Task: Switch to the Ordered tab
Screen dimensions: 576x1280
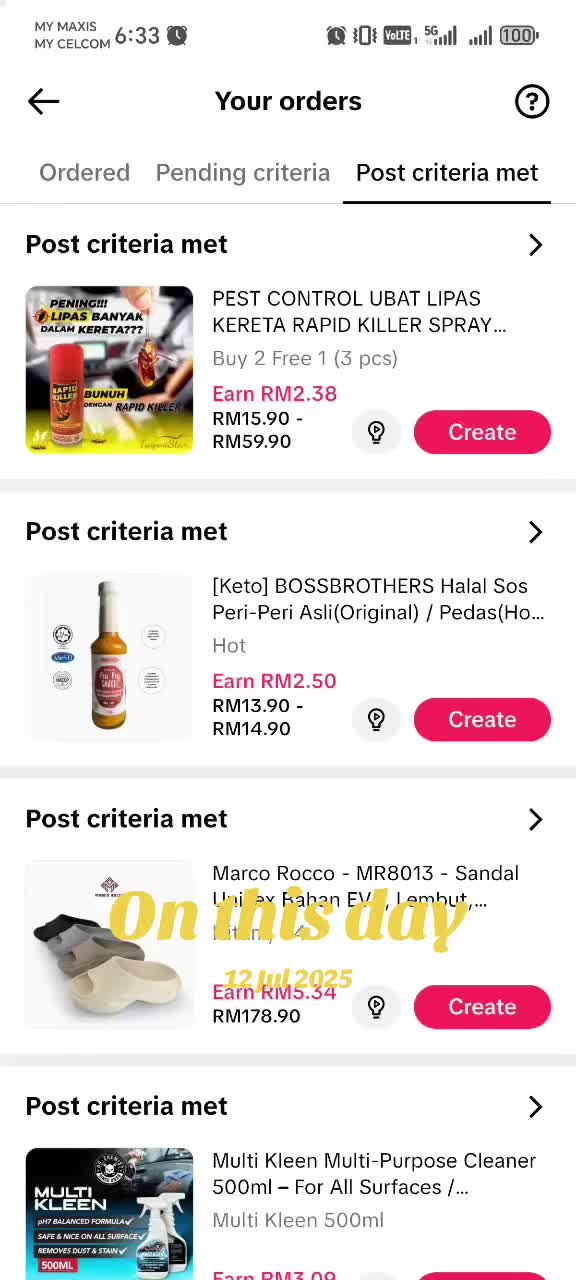Action: [x=84, y=172]
